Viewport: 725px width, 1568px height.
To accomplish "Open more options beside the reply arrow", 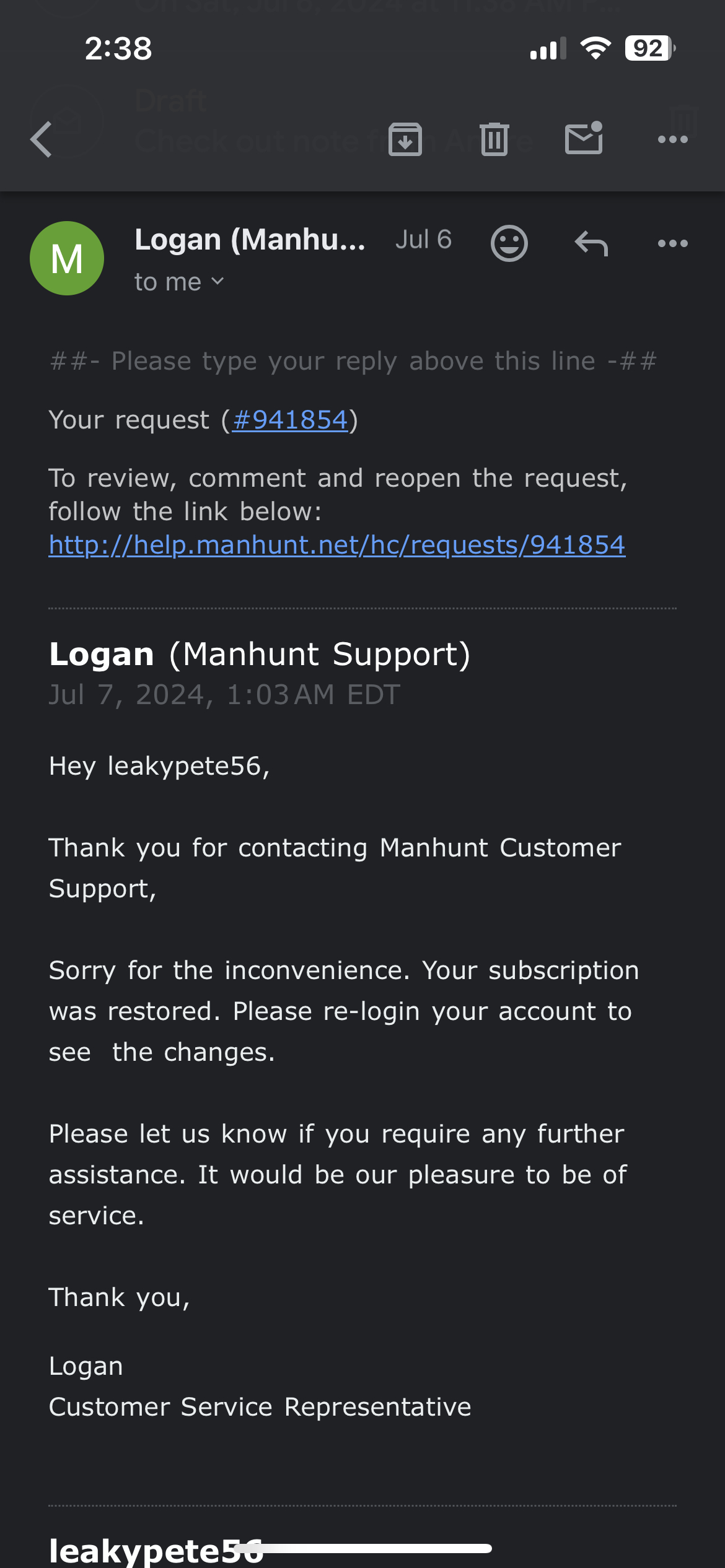I will 673,243.
